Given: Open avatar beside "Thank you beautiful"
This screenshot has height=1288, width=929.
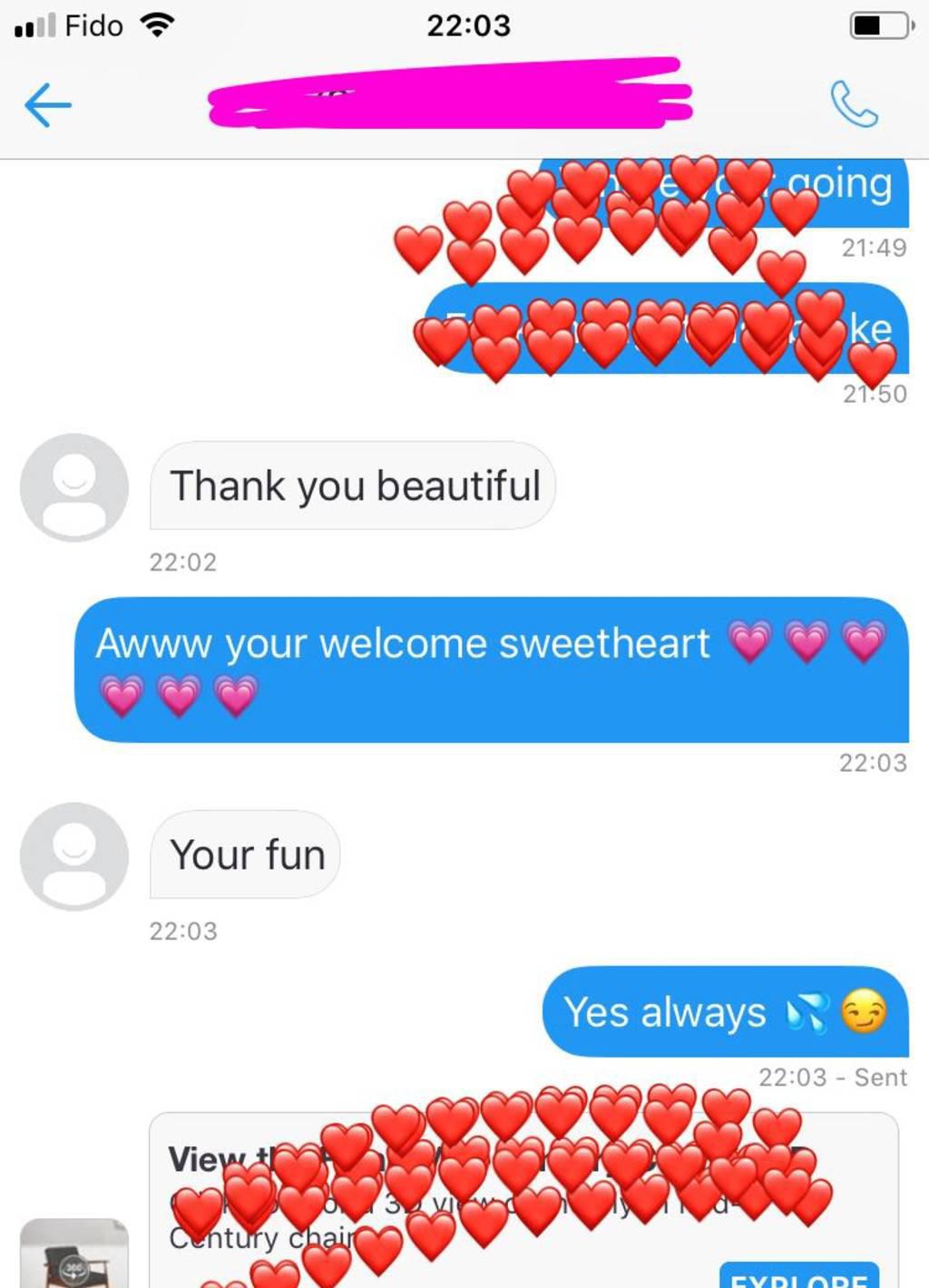Looking at the screenshot, I should click(x=74, y=487).
